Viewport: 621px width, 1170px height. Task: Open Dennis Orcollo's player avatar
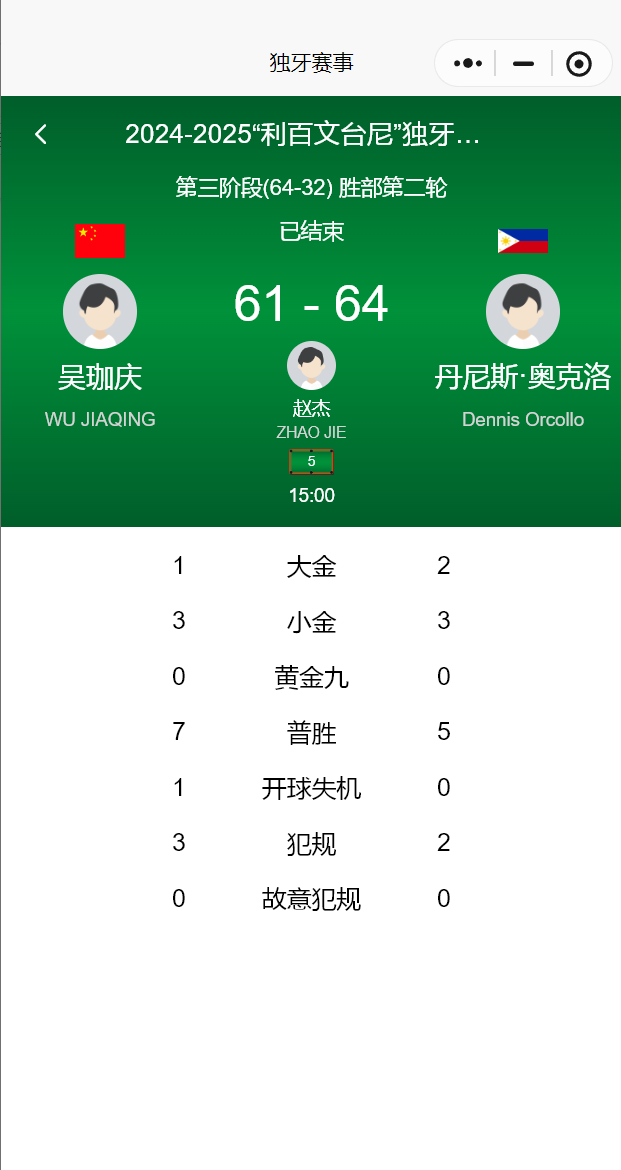(x=522, y=311)
